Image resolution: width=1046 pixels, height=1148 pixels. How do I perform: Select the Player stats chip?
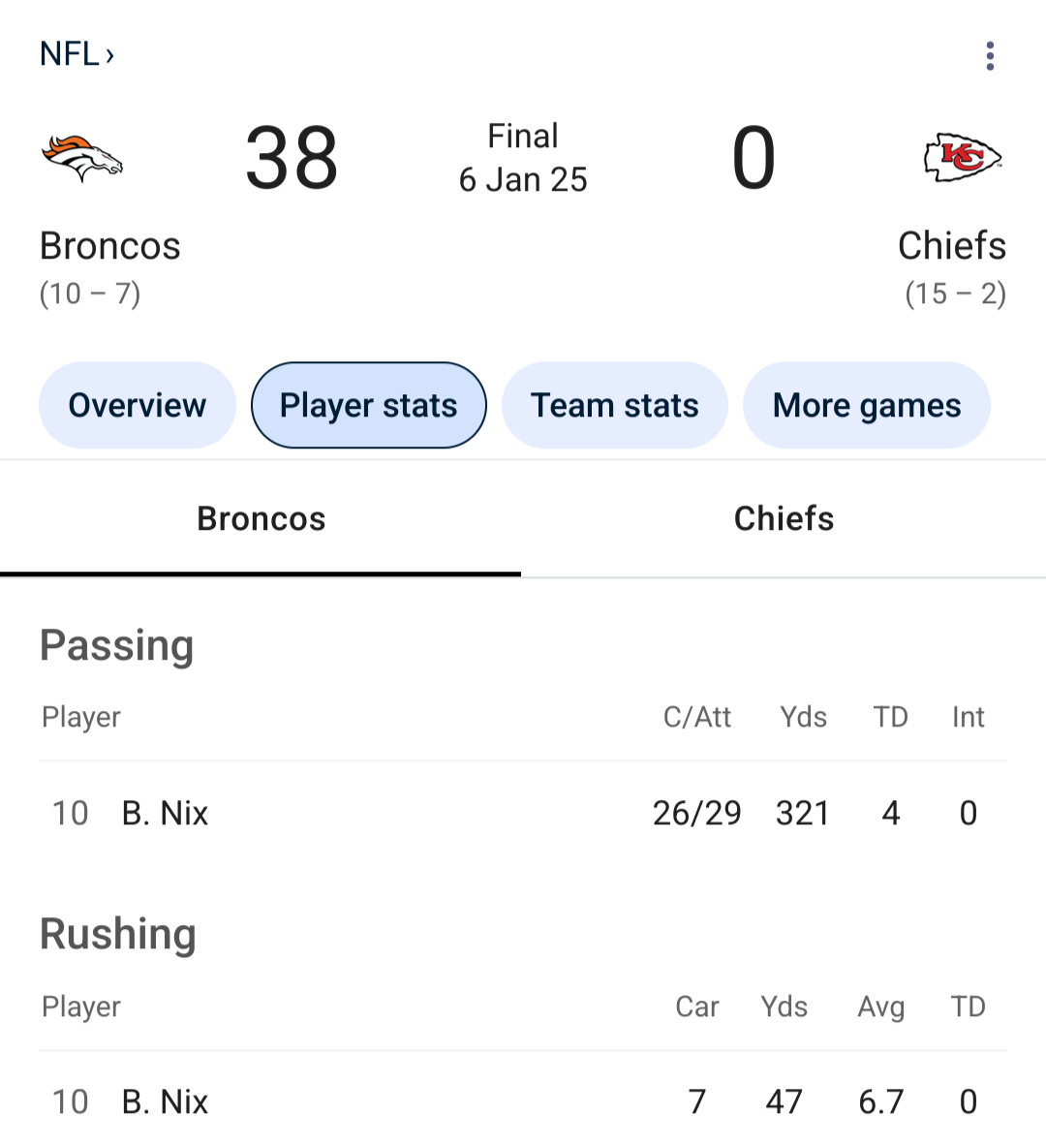[x=368, y=405]
